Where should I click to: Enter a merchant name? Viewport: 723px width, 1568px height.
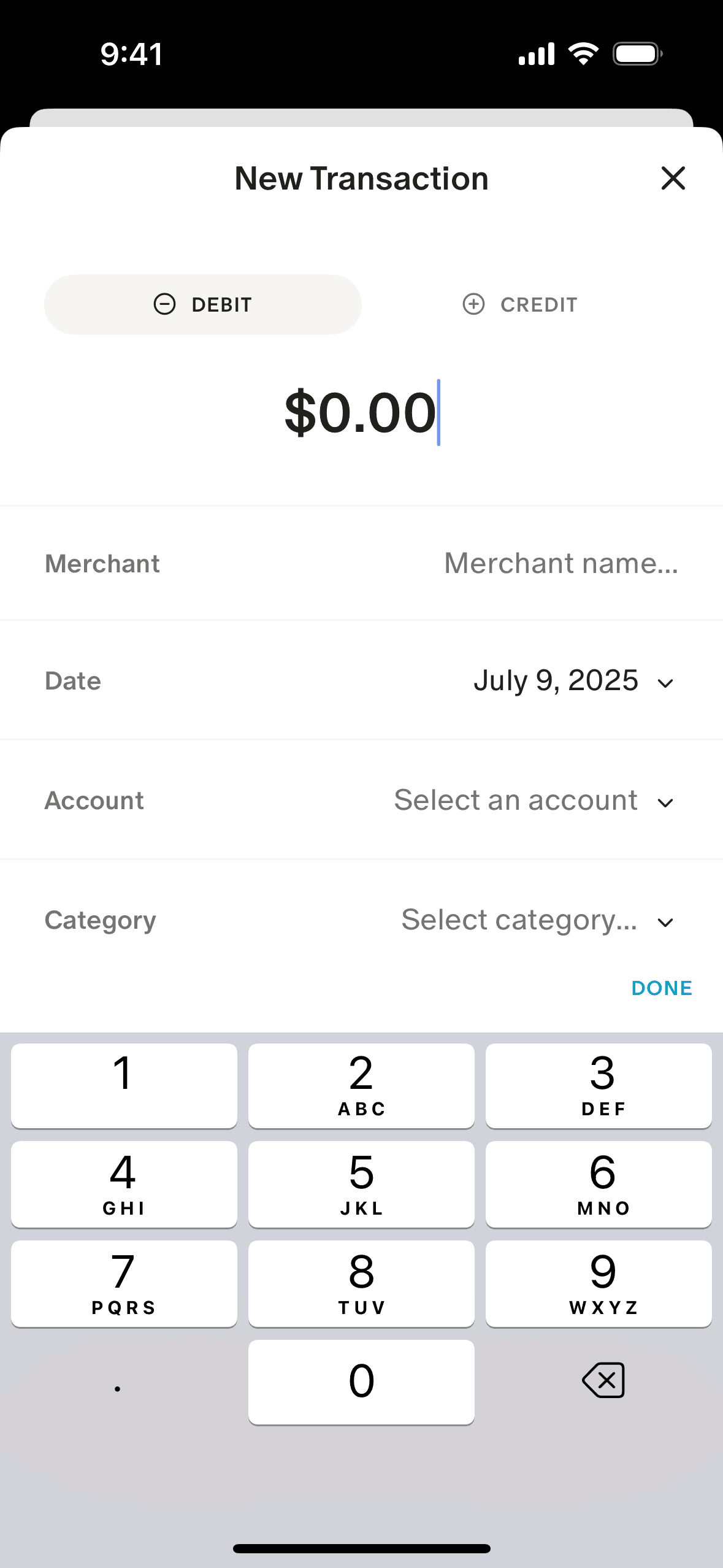[x=560, y=563]
